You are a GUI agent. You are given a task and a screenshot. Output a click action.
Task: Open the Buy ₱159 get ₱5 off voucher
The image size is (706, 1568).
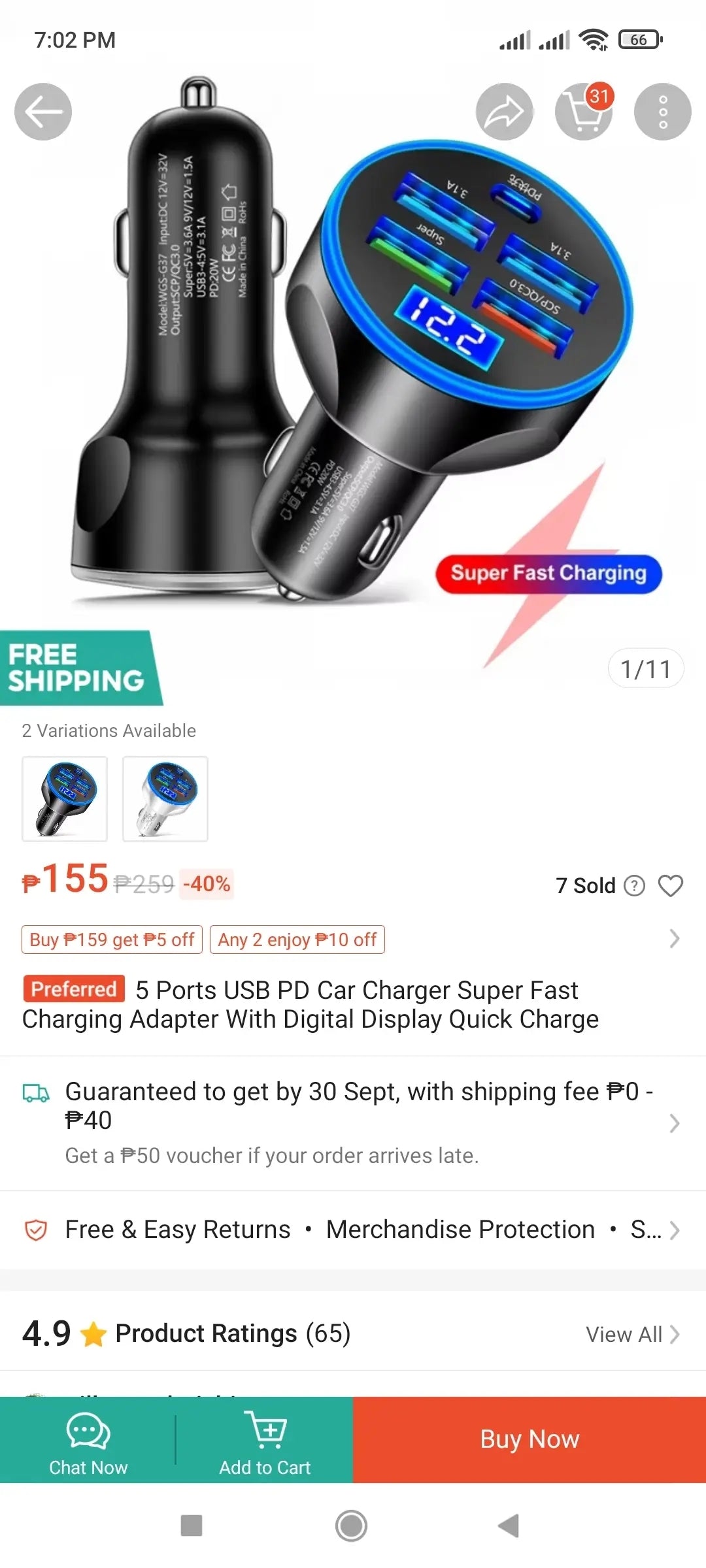(112, 939)
